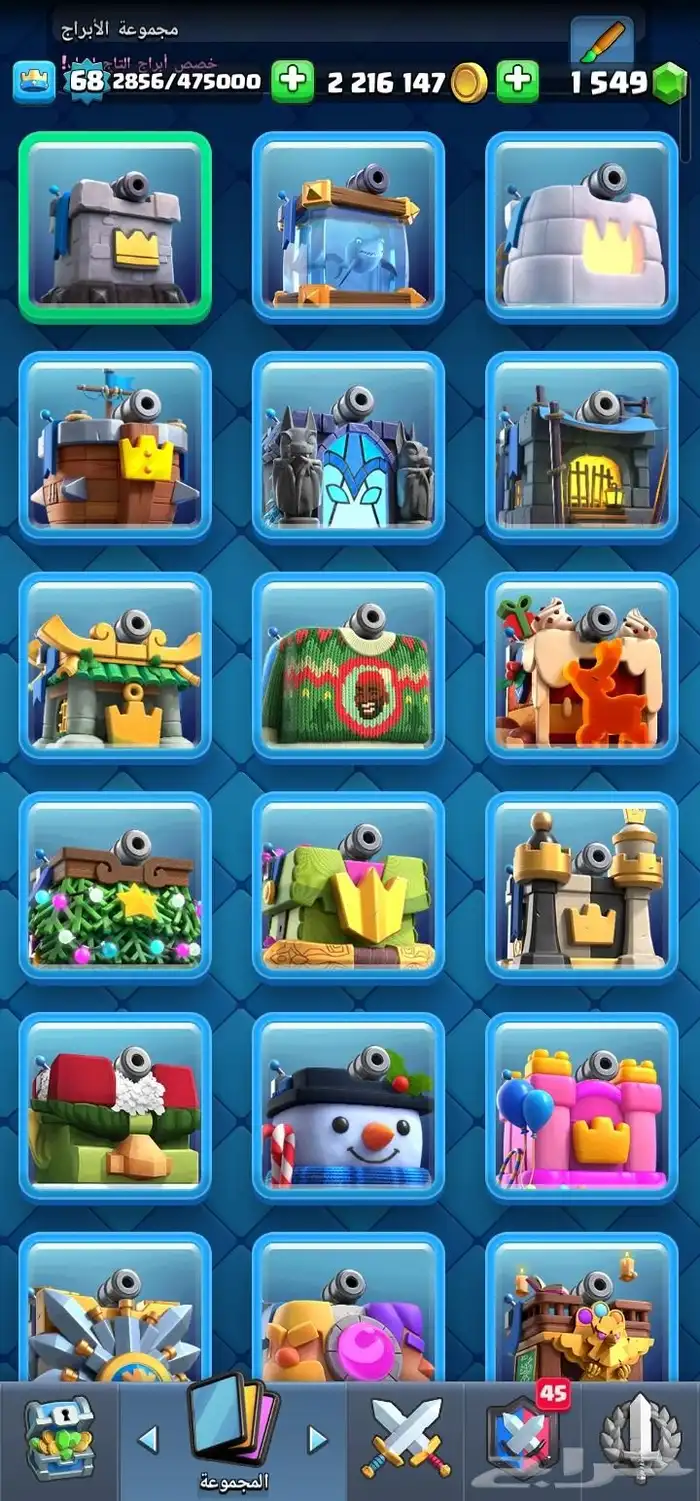This screenshot has width=700, height=1501.
Task: Select the gingerbread reindeer tower skin
Action: (x=582, y=666)
